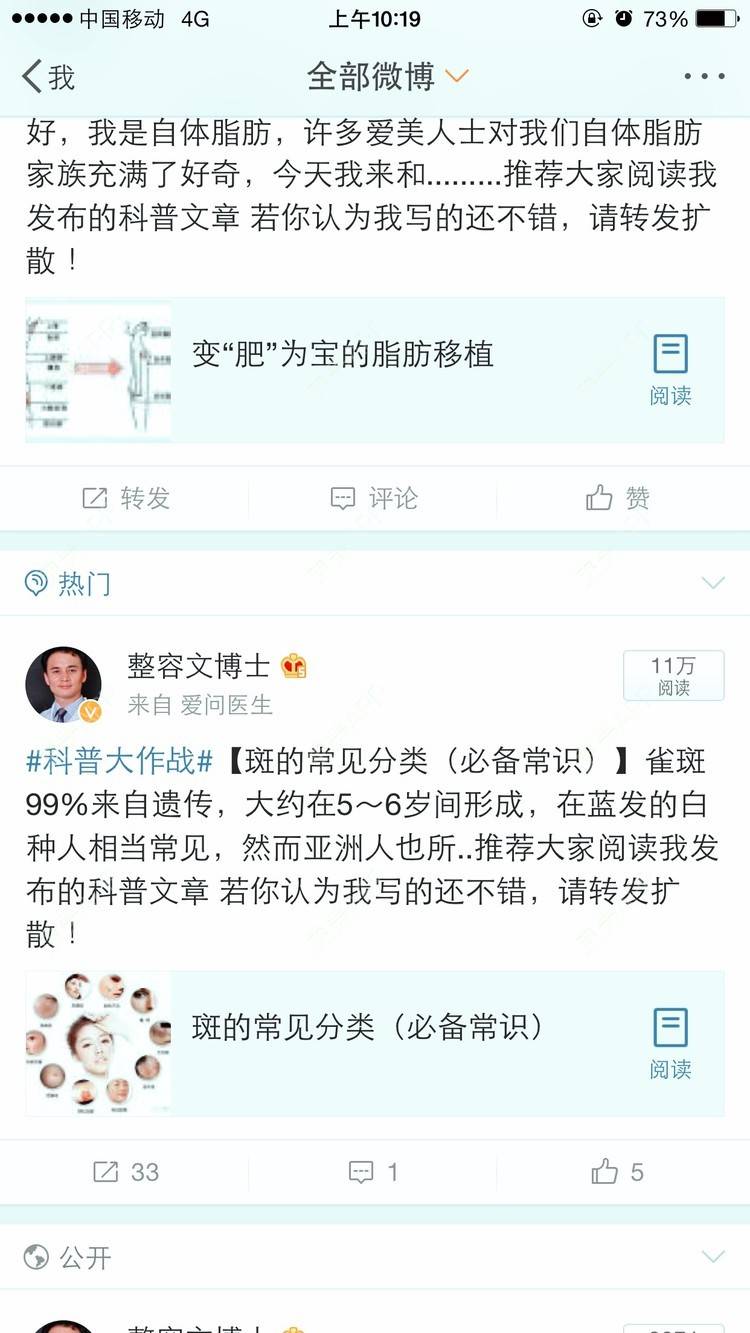Open the three-dot overflow menu
750x1333 pixels.
(x=704, y=76)
